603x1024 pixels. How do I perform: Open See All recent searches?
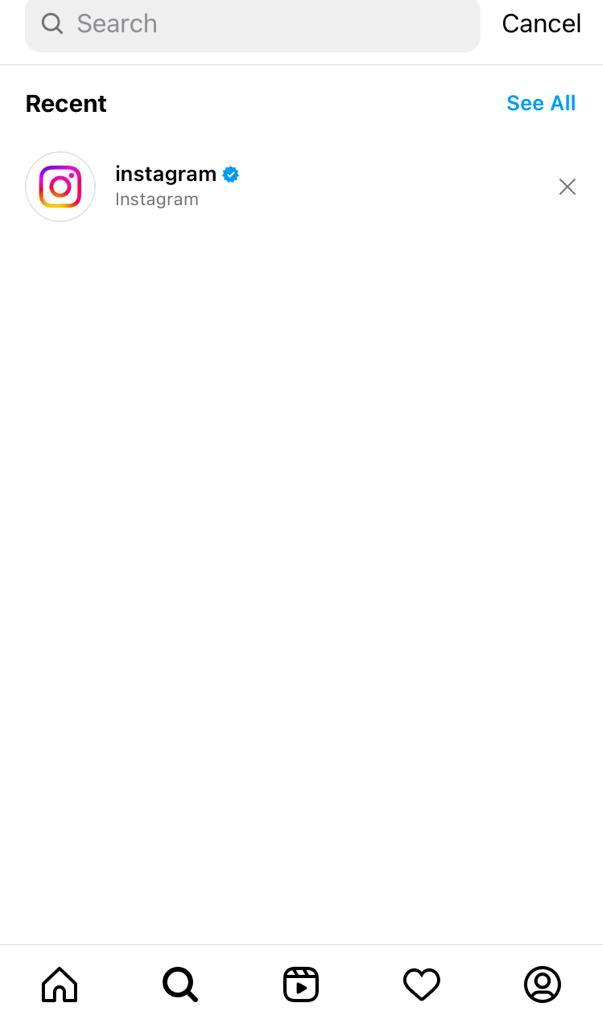pos(541,103)
